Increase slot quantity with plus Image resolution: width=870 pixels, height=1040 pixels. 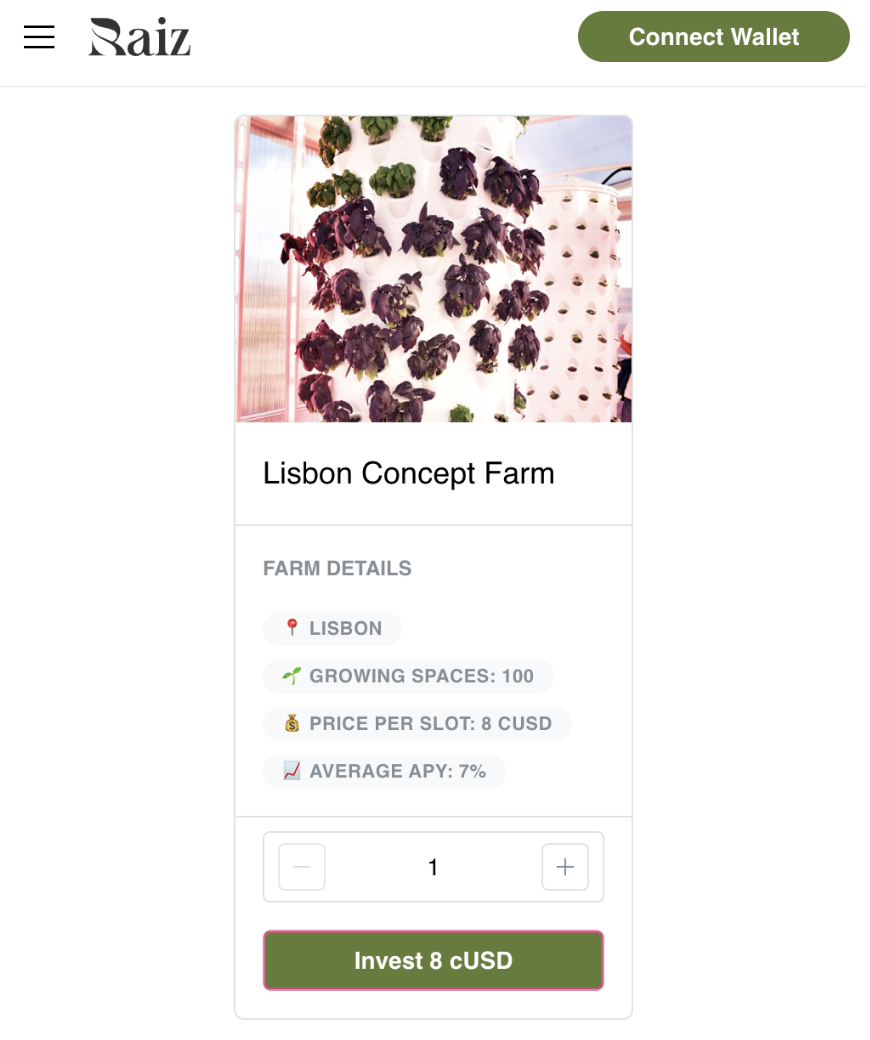[565, 867]
